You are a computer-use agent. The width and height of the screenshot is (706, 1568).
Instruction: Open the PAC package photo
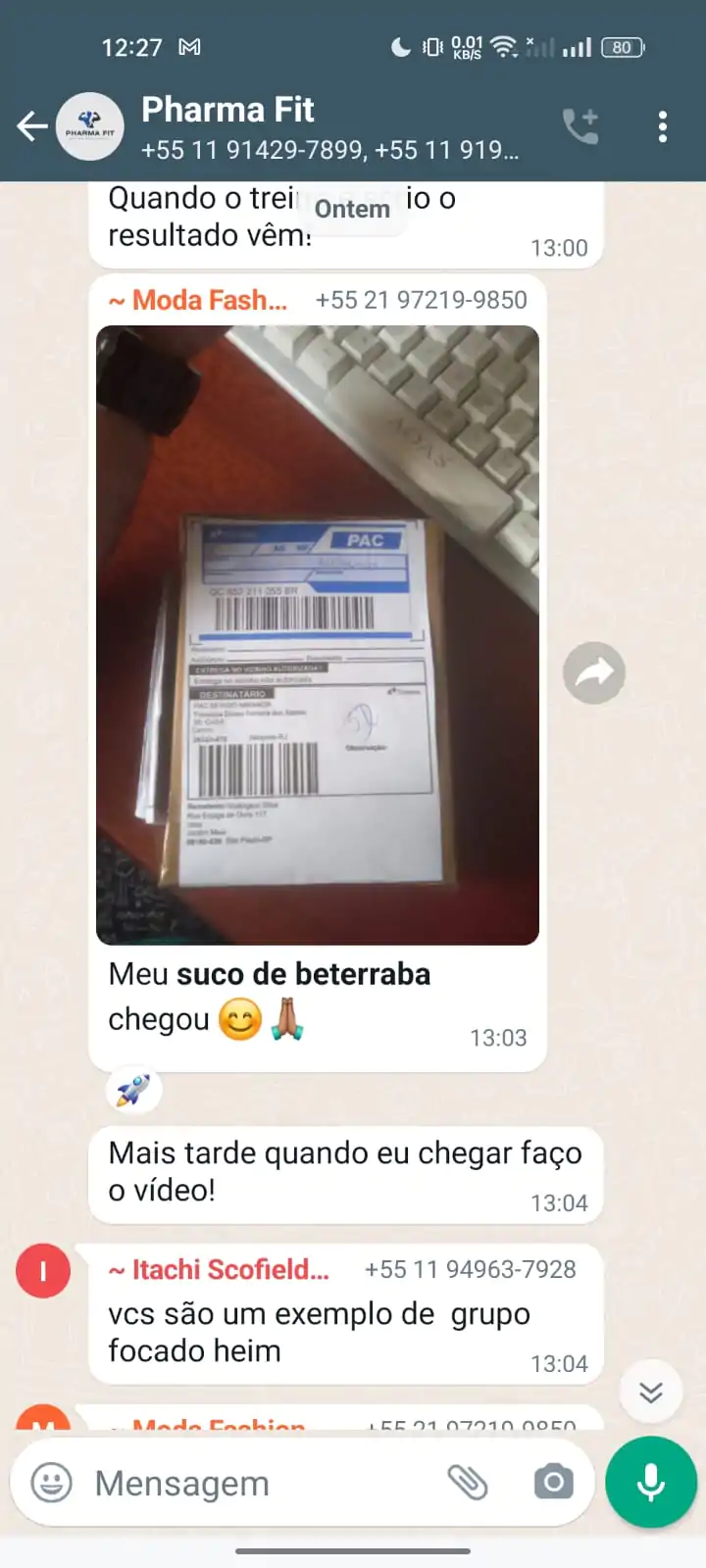317,635
